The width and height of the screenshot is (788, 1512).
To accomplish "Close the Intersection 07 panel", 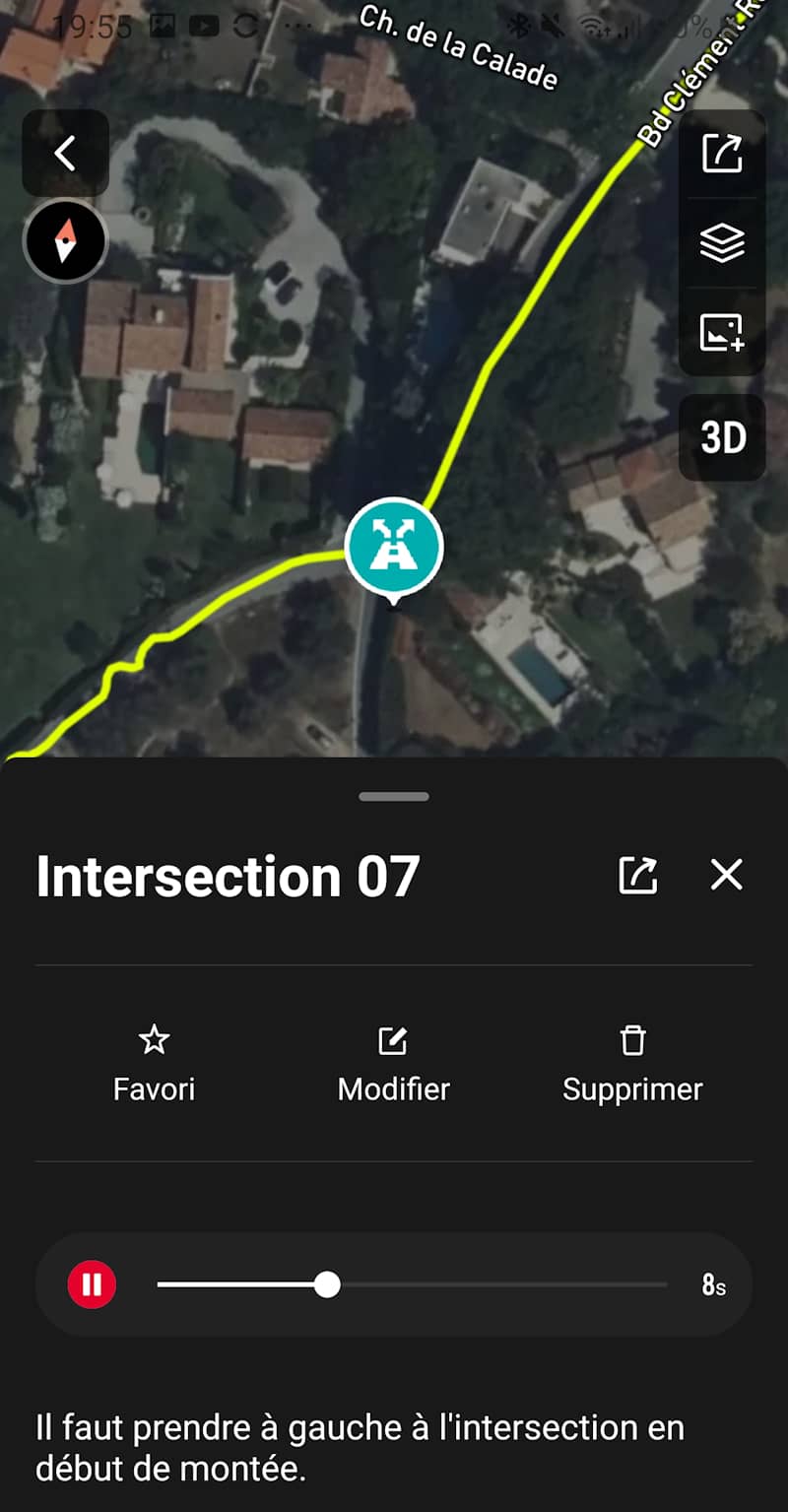I will click(x=726, y=875).
